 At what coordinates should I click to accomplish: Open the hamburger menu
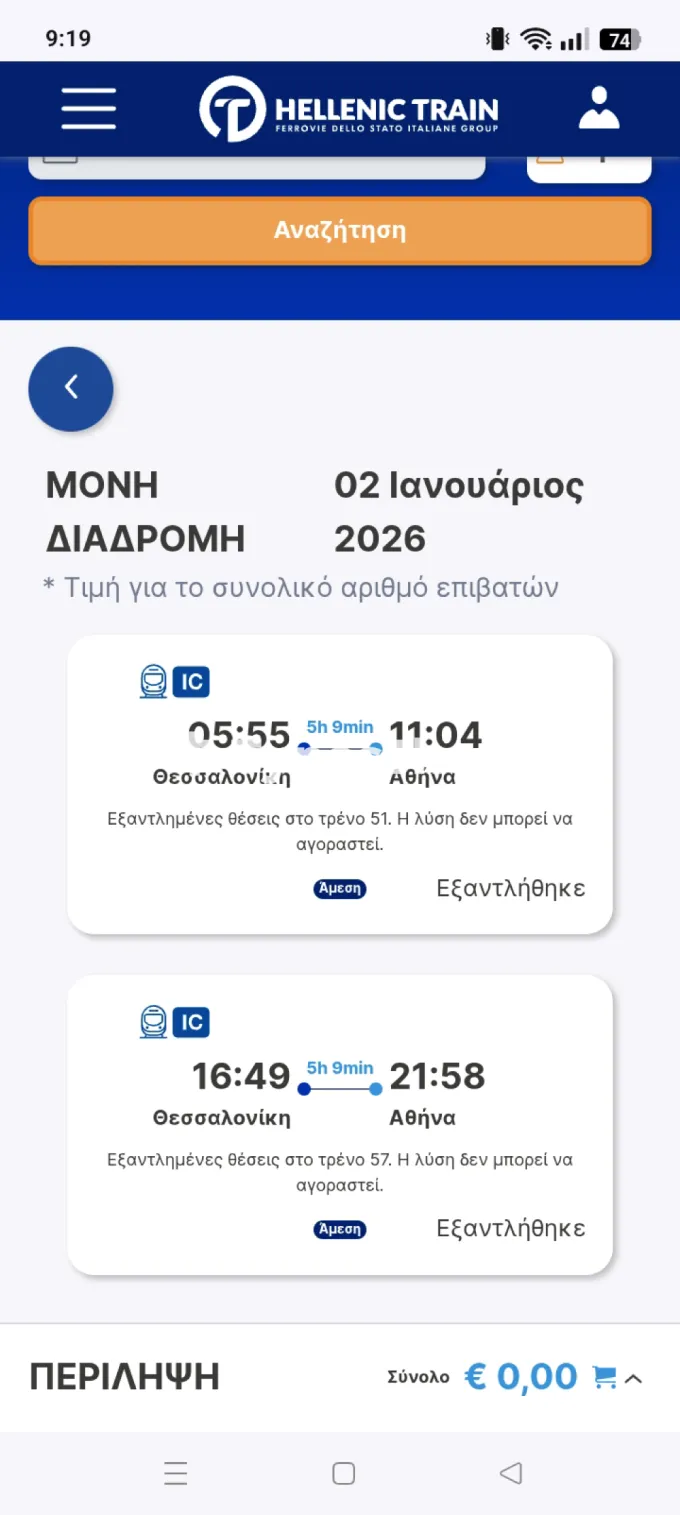(89, 108)
